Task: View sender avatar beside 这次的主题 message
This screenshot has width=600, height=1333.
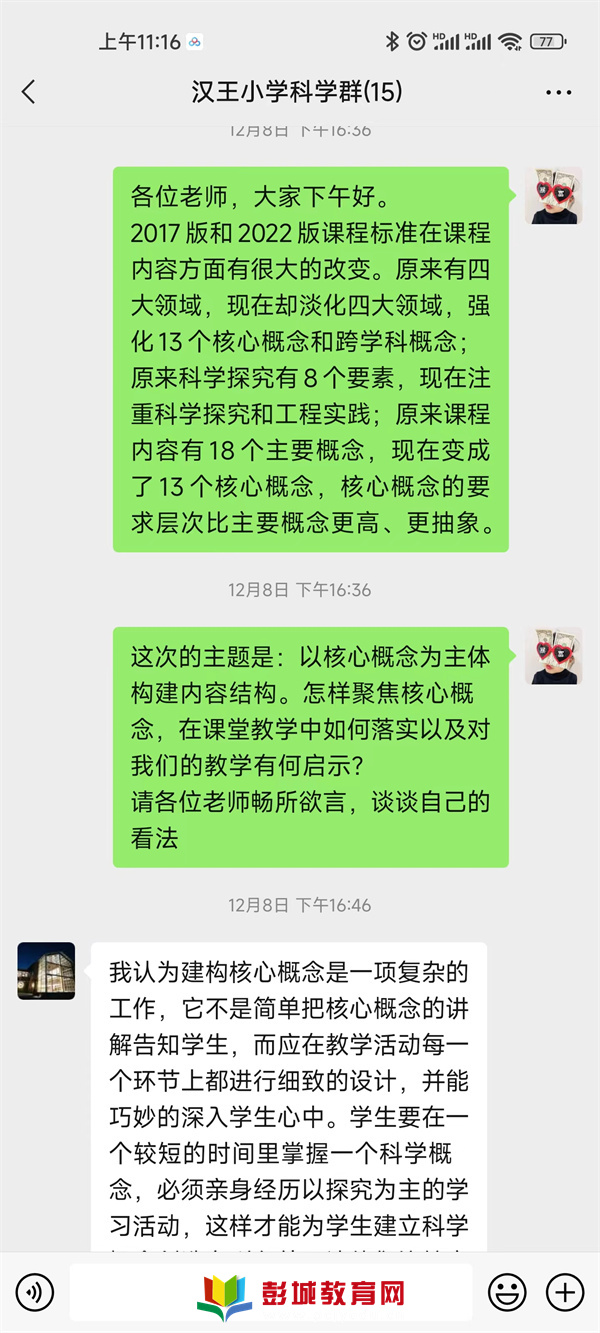Action: [x=553, y=655]
